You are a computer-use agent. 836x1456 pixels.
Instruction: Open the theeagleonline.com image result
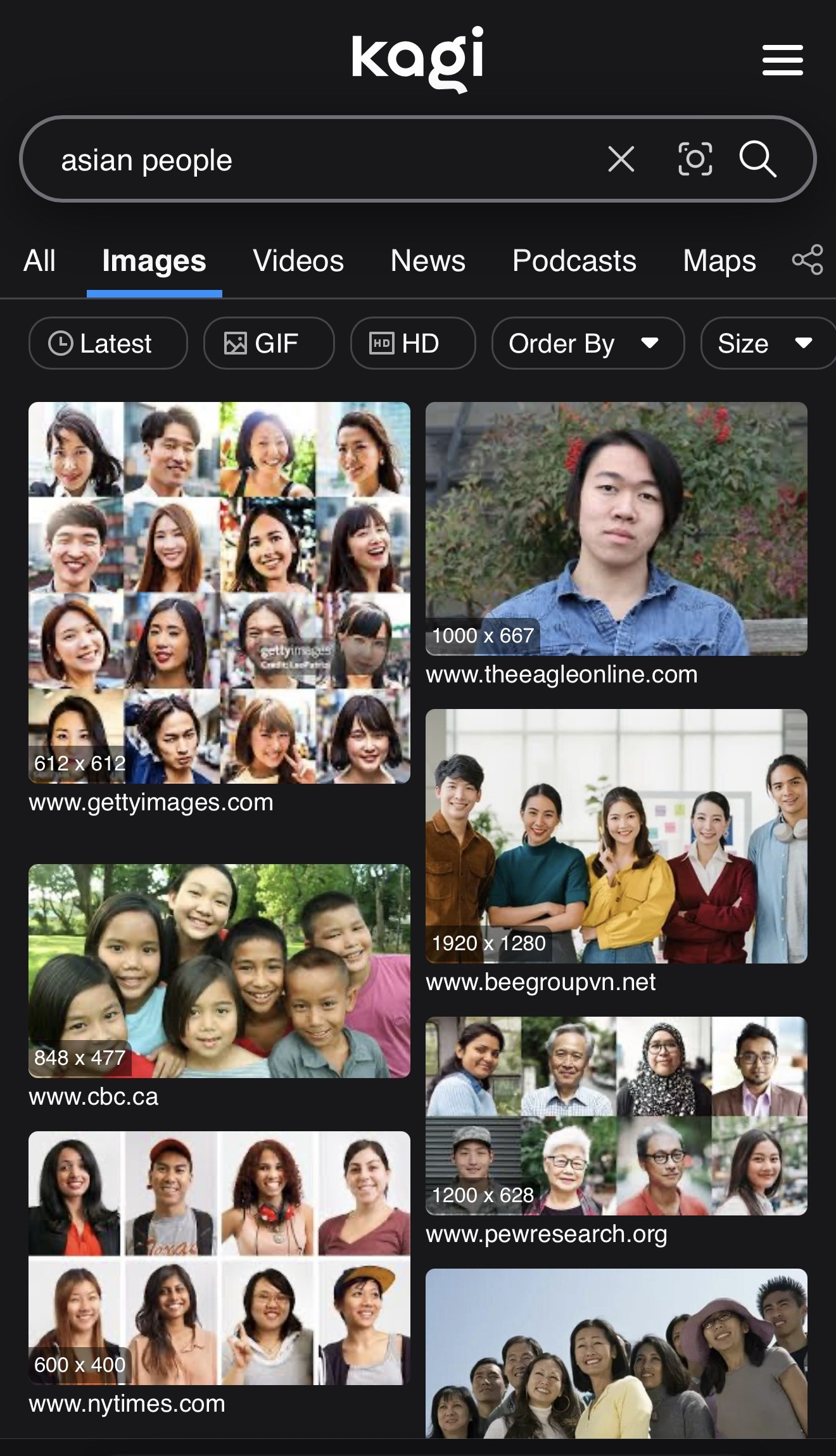616,529
